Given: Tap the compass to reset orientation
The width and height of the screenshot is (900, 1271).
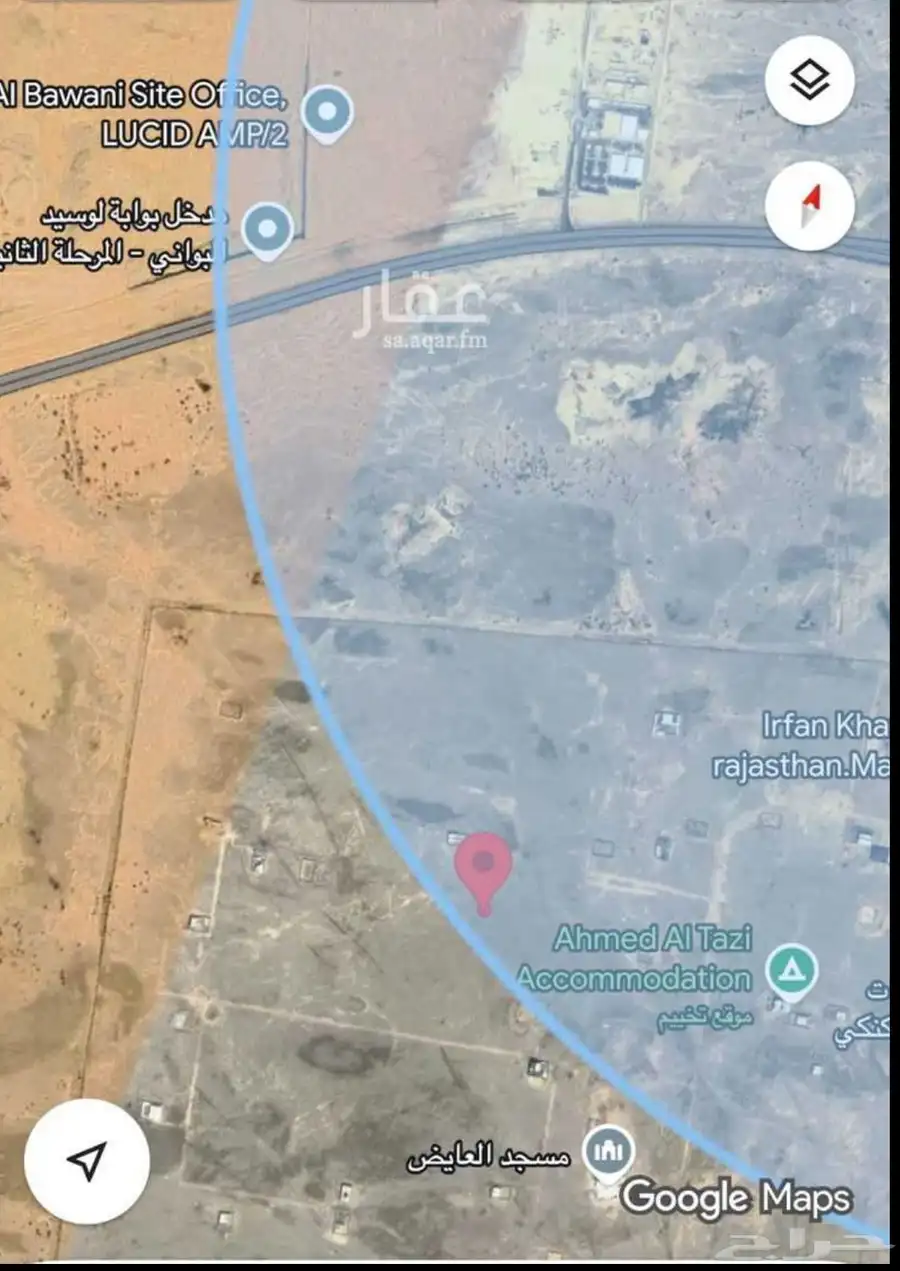Looking at the screenshot, I should [809, 206].
